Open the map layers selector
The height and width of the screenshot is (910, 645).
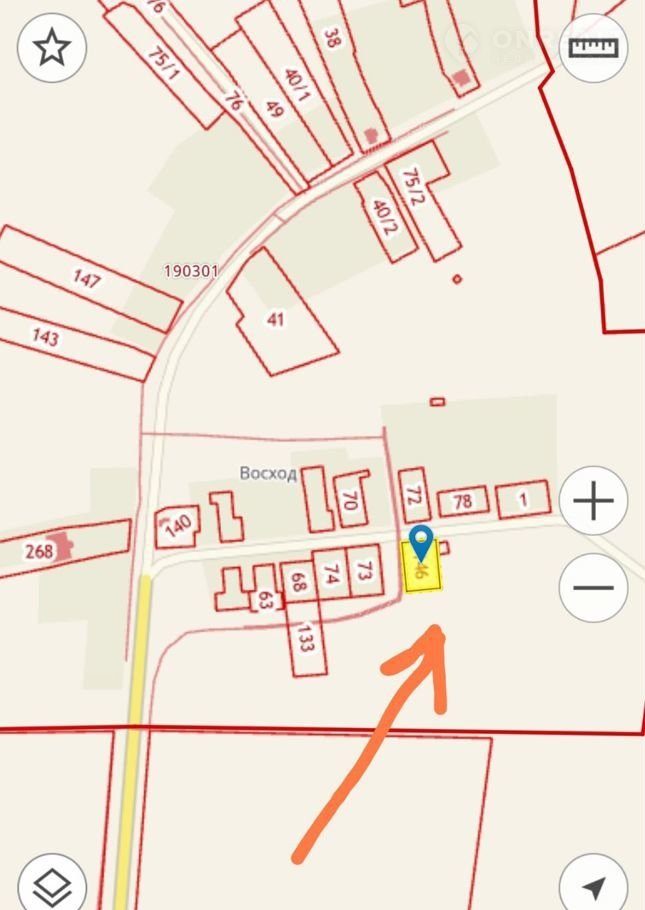click(52, 885)
